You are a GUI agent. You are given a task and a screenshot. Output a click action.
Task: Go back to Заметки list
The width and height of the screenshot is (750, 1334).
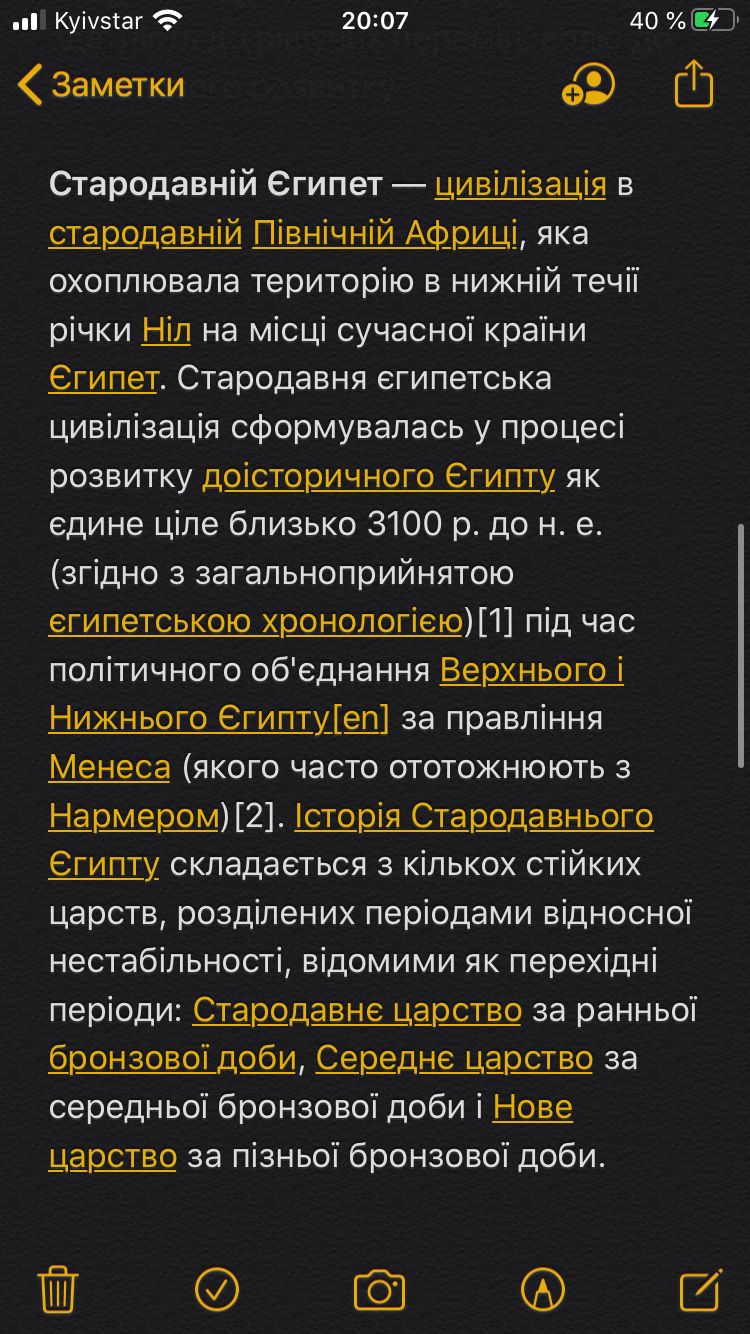coord(101,85)
